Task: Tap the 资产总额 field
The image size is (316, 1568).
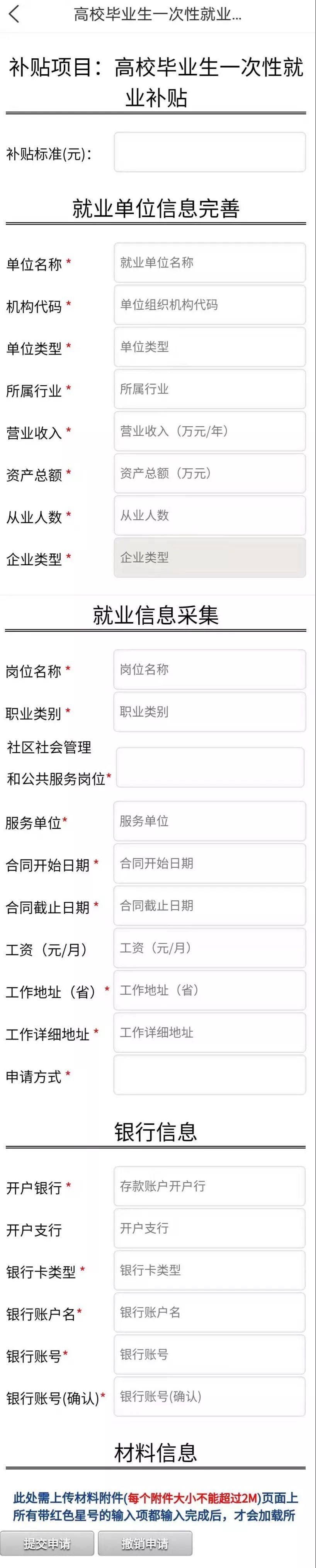Action: pos(209,473)
